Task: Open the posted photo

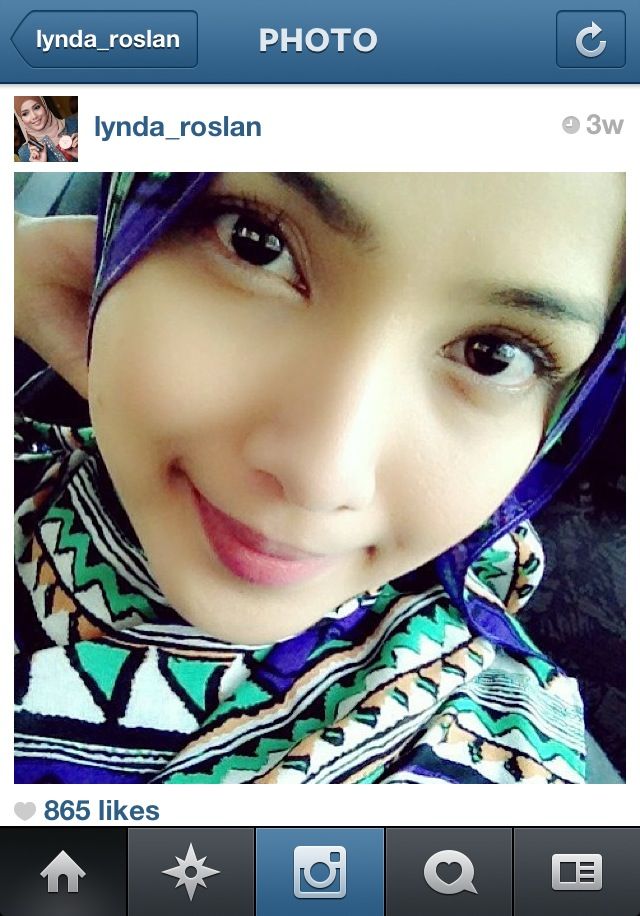Action: [320, 477]
